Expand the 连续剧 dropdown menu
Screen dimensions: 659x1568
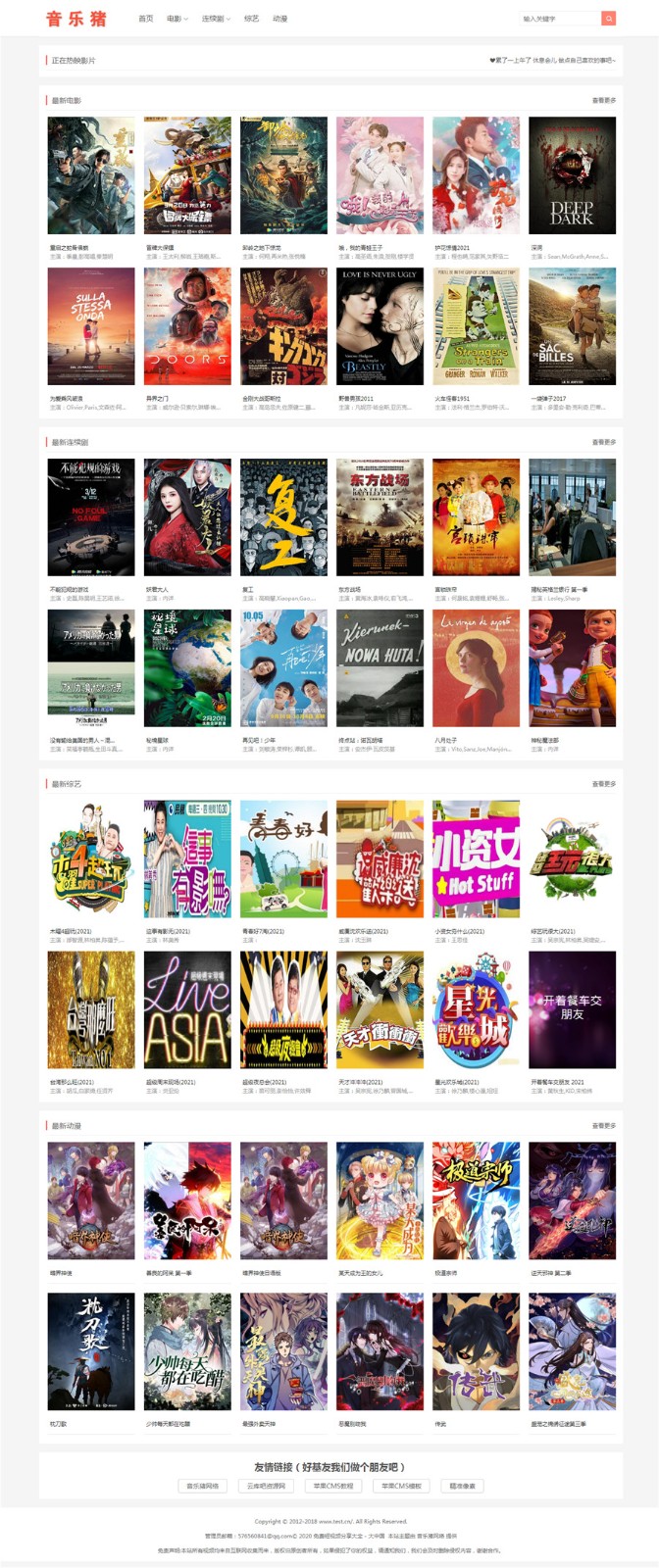point(216,19)
